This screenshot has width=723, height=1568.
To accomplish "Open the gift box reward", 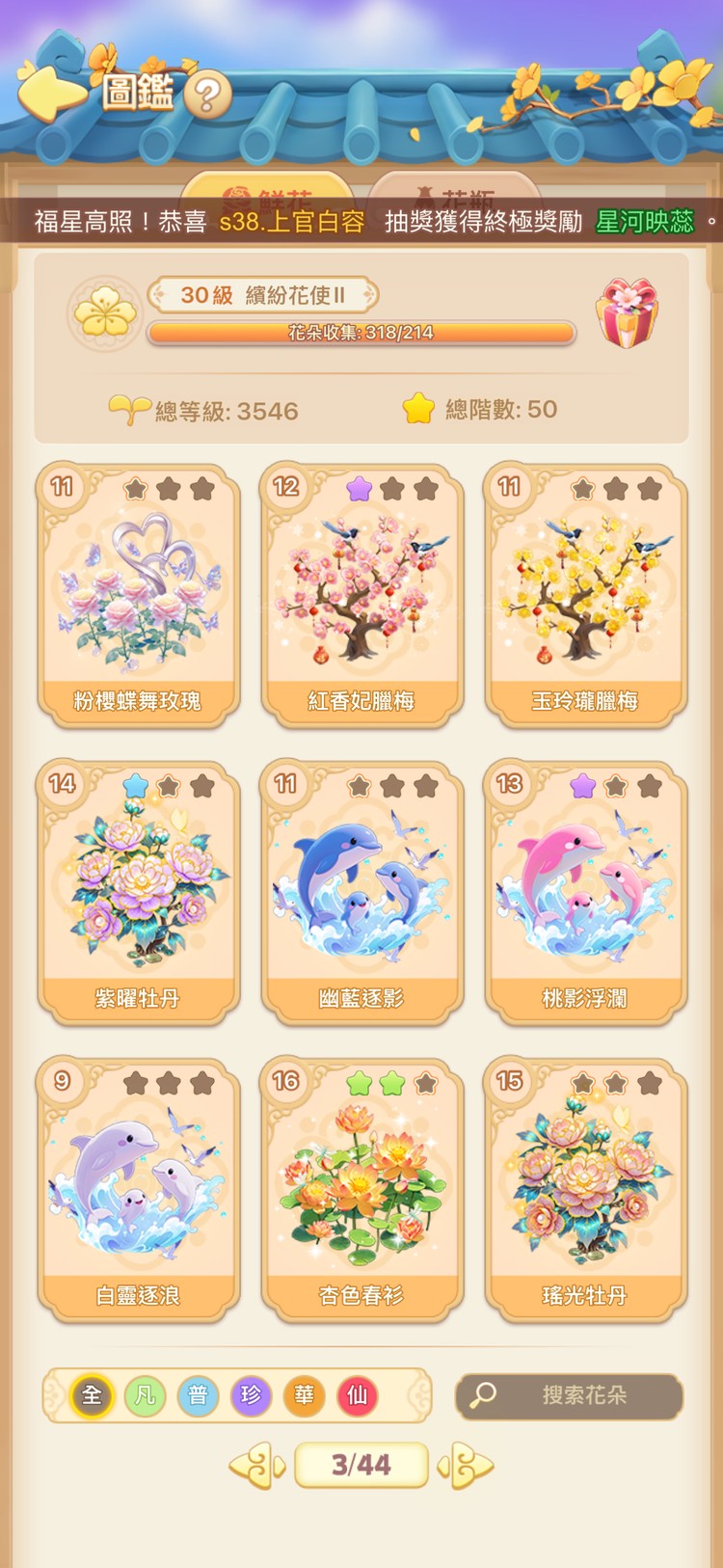I will pos(628,313).
